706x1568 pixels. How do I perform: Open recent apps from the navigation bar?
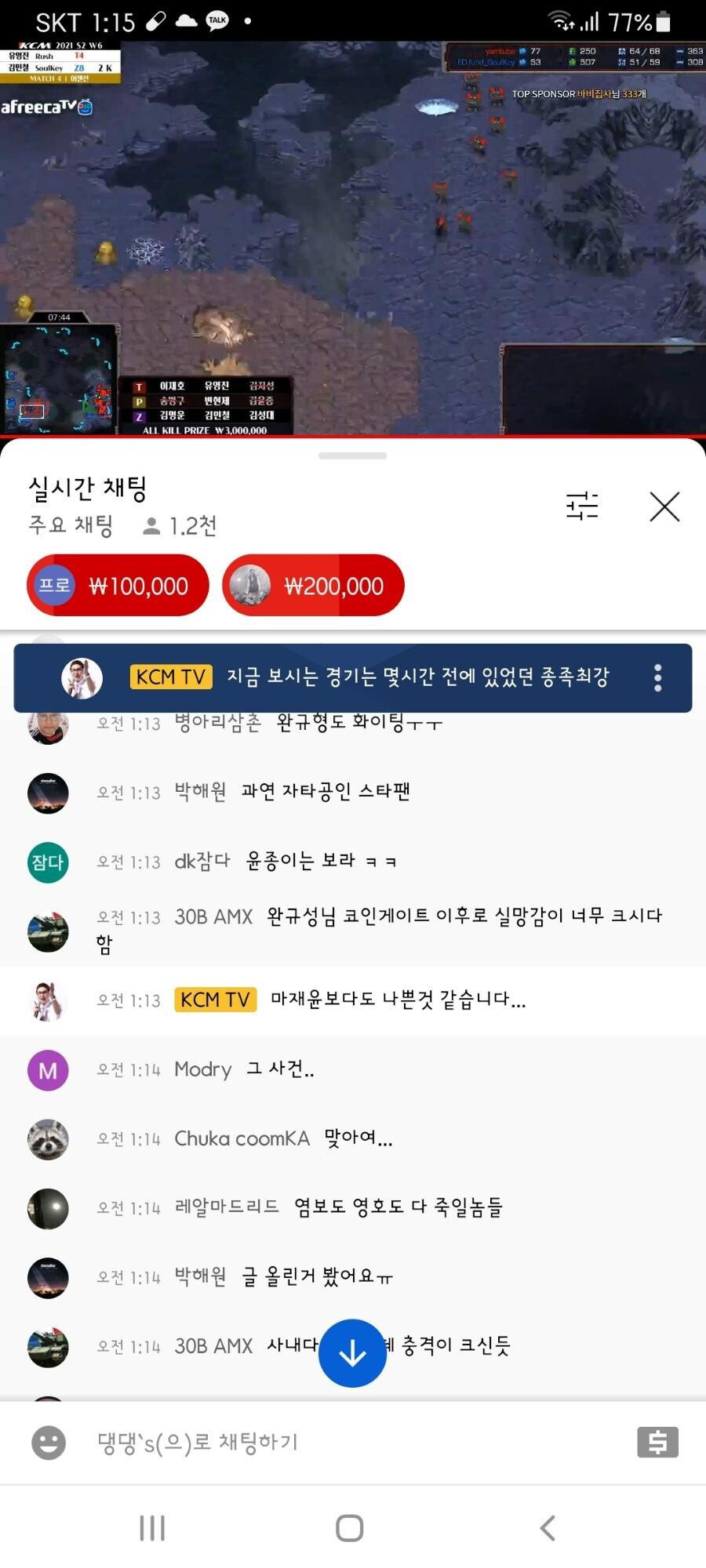152,1527
